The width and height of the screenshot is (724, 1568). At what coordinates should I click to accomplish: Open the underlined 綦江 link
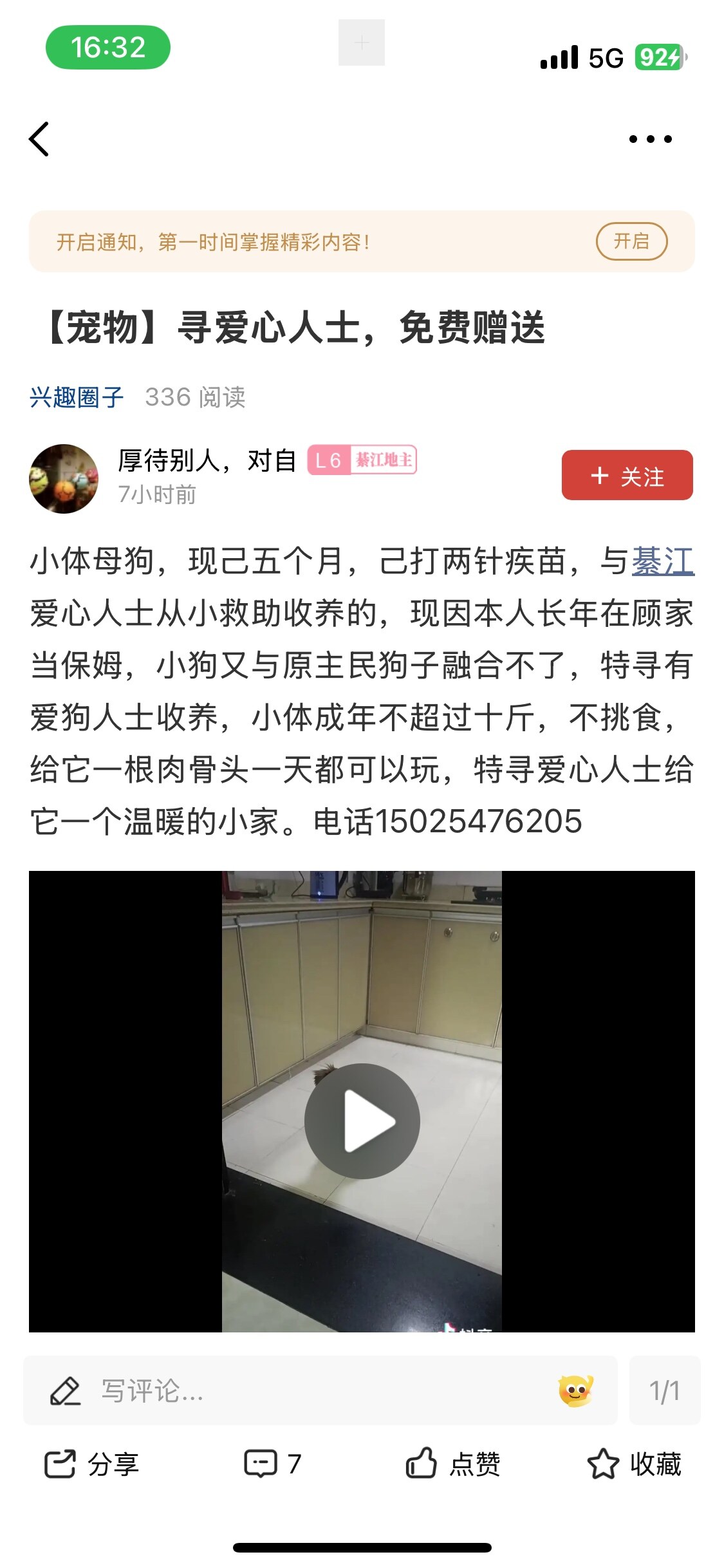pyautogui.click(x=663, y=561)
